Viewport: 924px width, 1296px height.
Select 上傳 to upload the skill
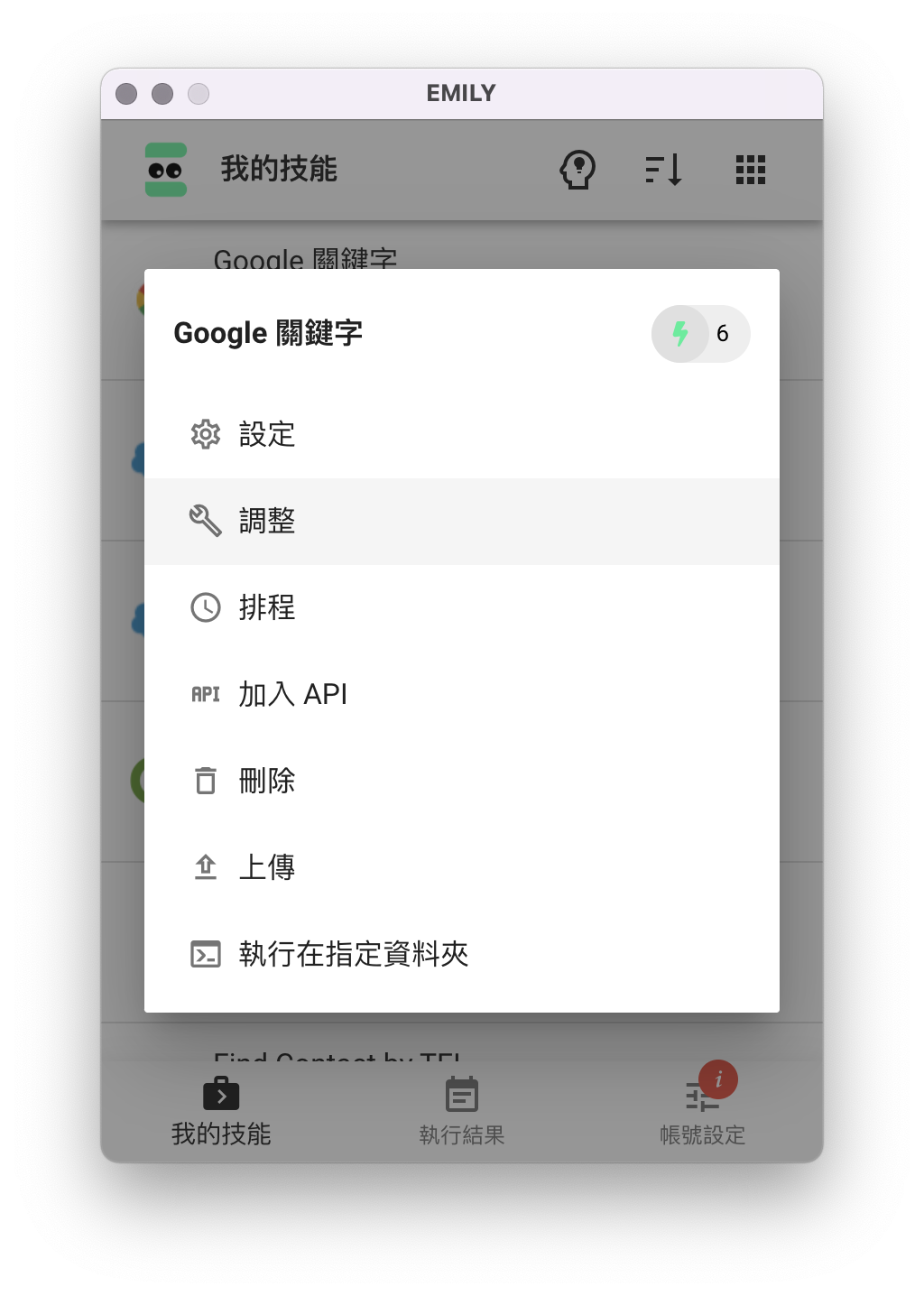267,867
